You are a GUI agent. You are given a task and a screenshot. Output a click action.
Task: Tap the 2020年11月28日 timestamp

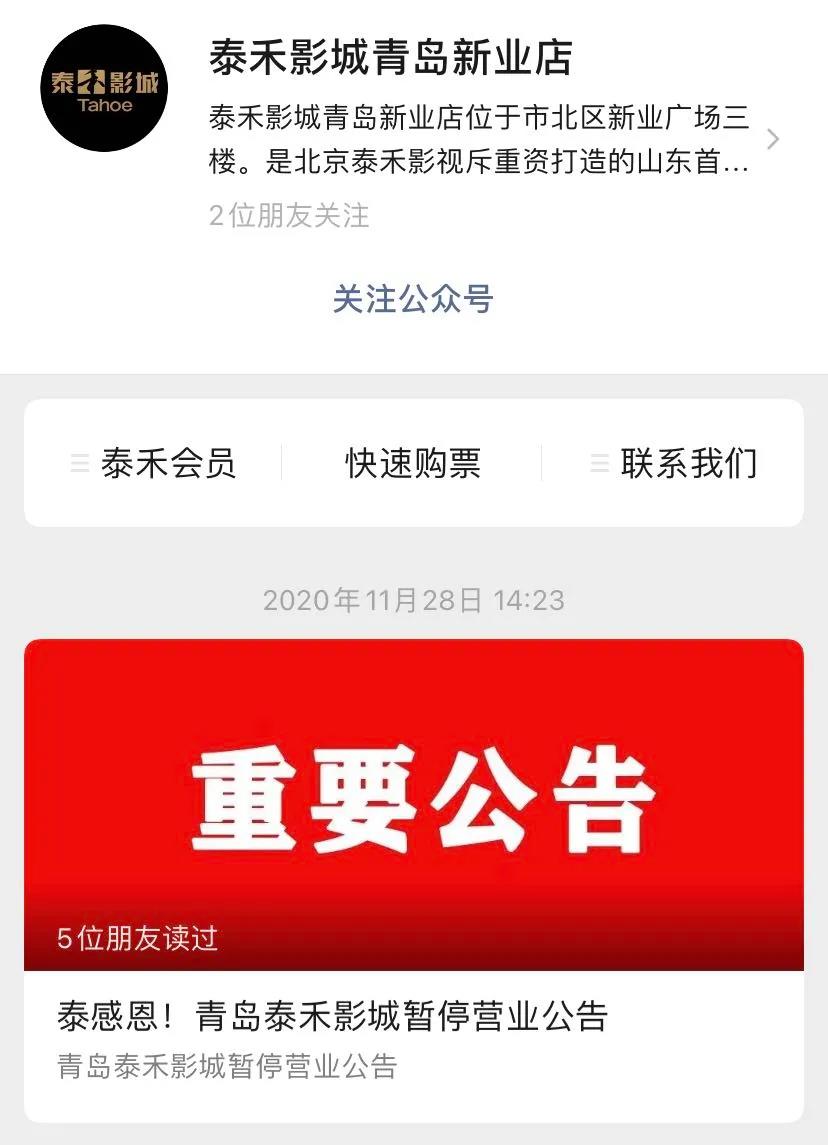[414, 600]
